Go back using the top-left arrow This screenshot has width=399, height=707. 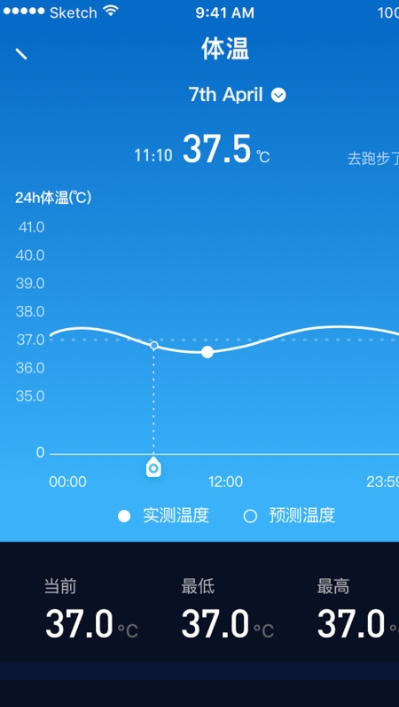pos(21,54)
